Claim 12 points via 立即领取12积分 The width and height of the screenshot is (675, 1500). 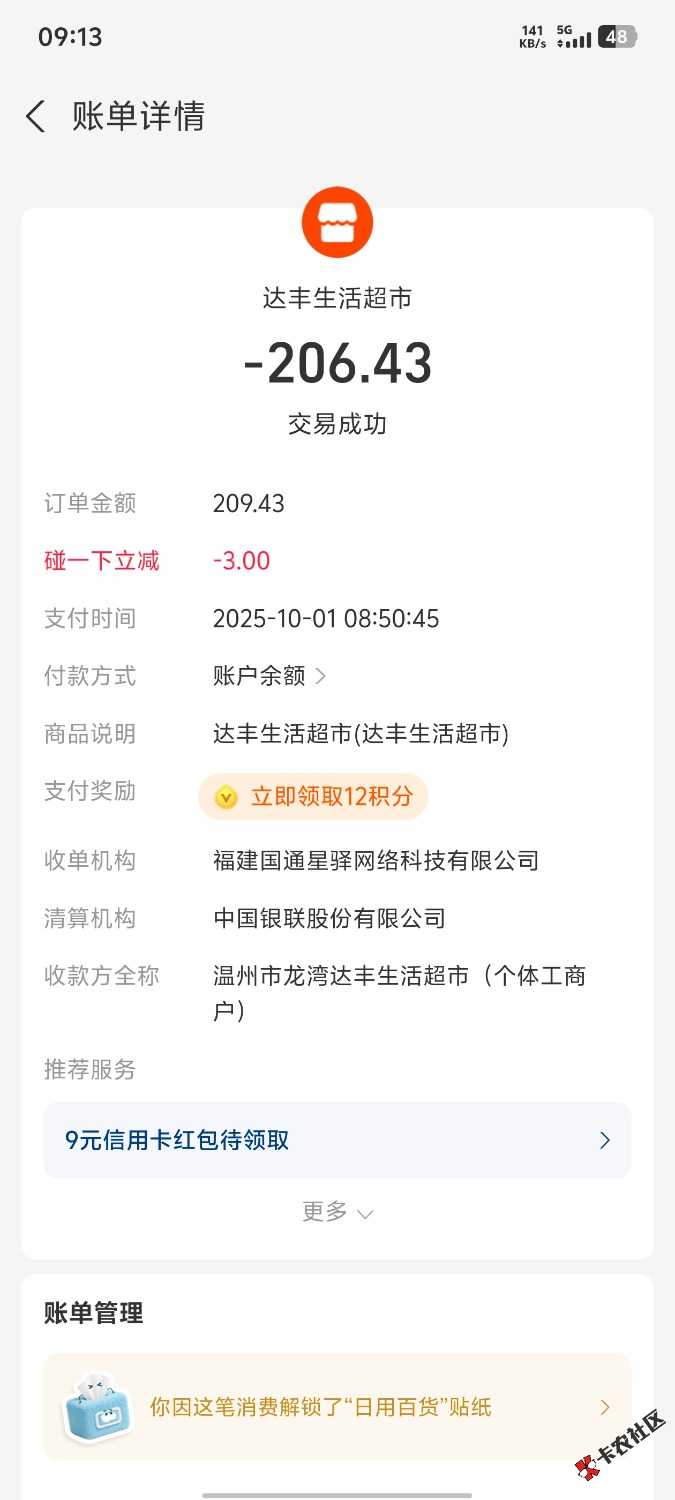(314, 797)
